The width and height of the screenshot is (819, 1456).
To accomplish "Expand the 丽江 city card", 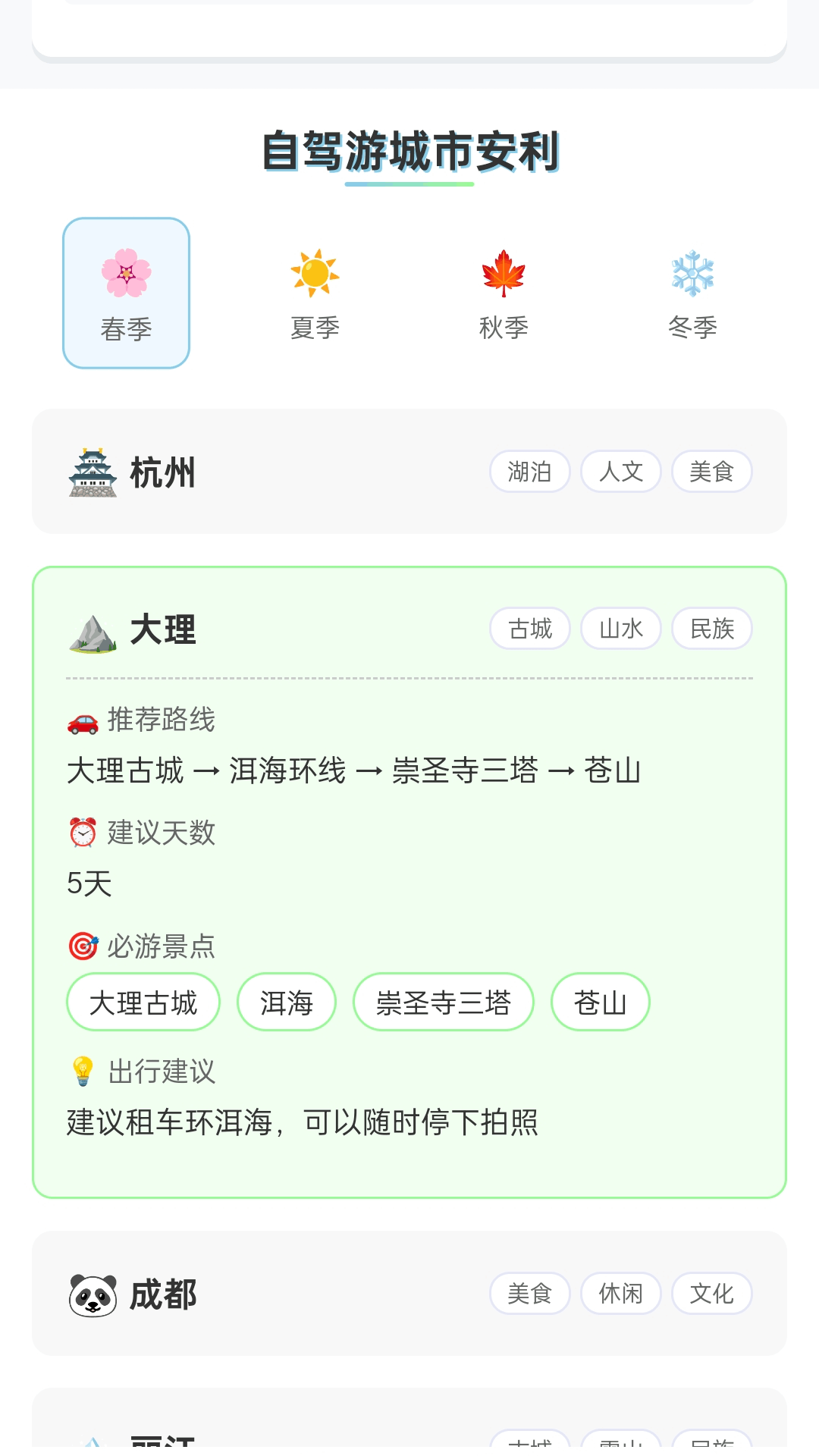I will [409, 1433].
